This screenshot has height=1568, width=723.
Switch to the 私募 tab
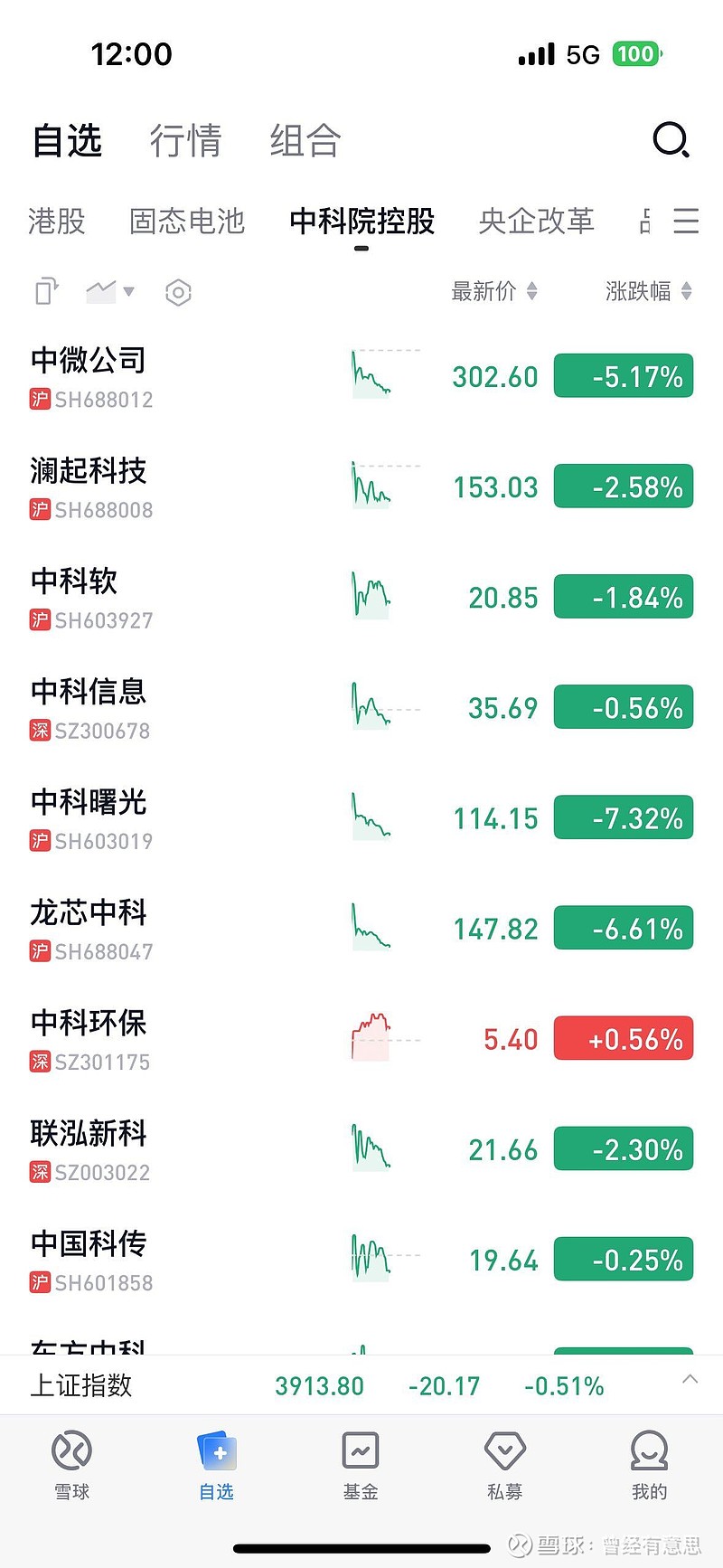point(504,1465)
